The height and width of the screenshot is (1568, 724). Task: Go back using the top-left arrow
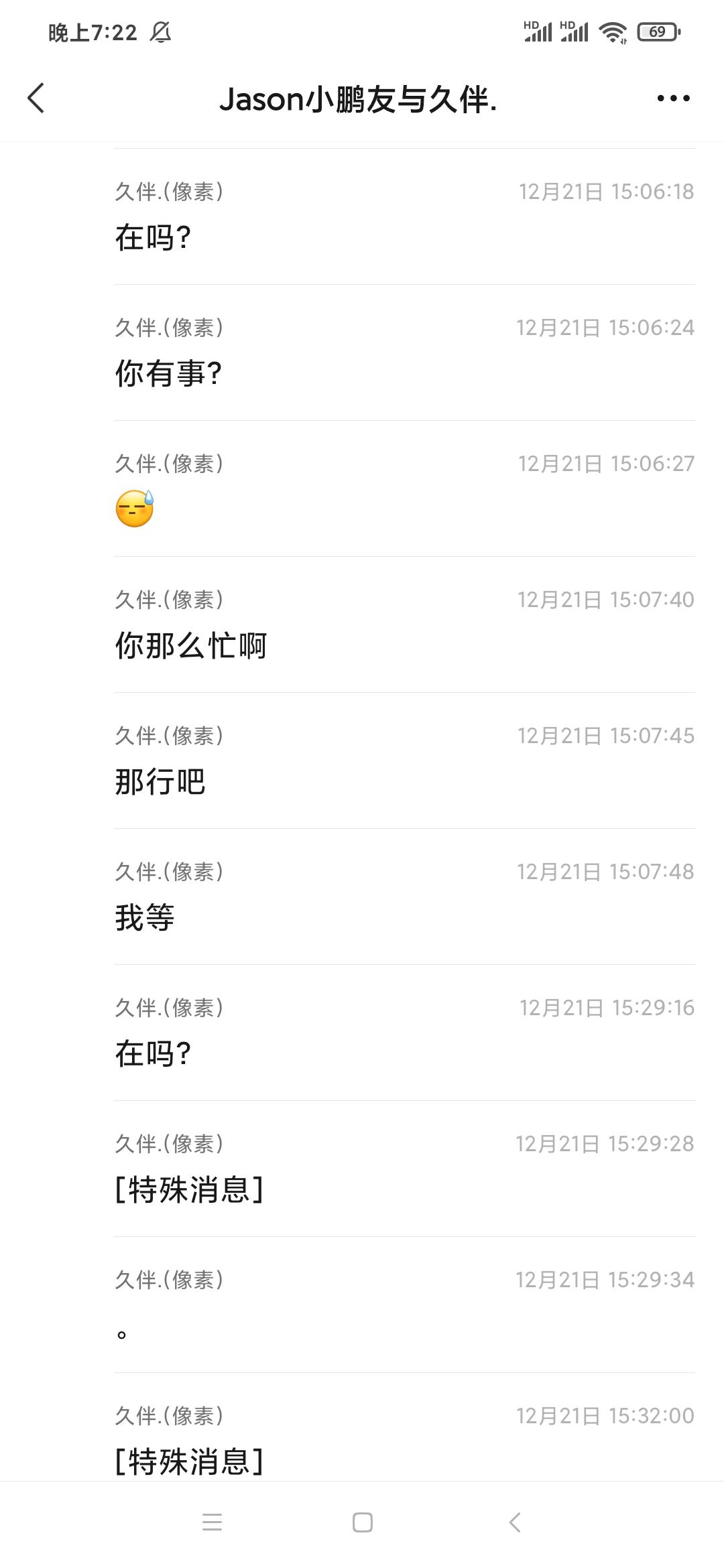[x=36, y=99]
